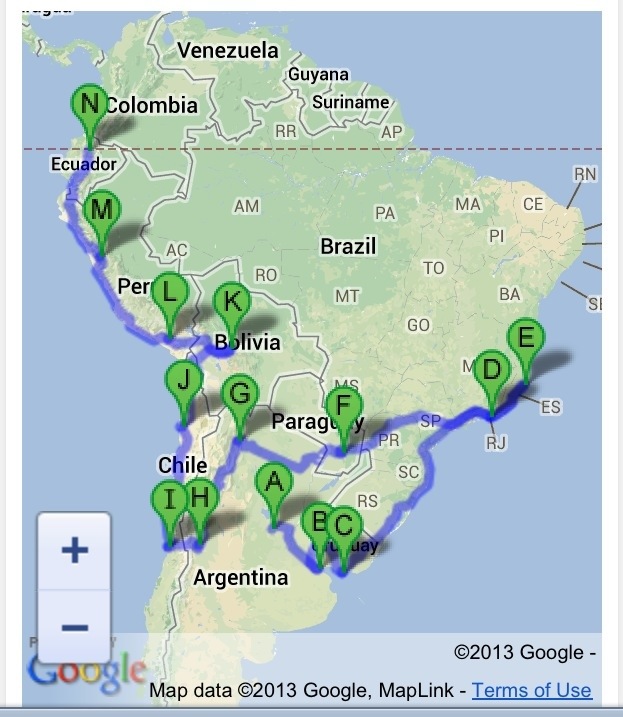The image size is (623, 717).
Task: Open marker D near RJ
Action: pos(491,372)
